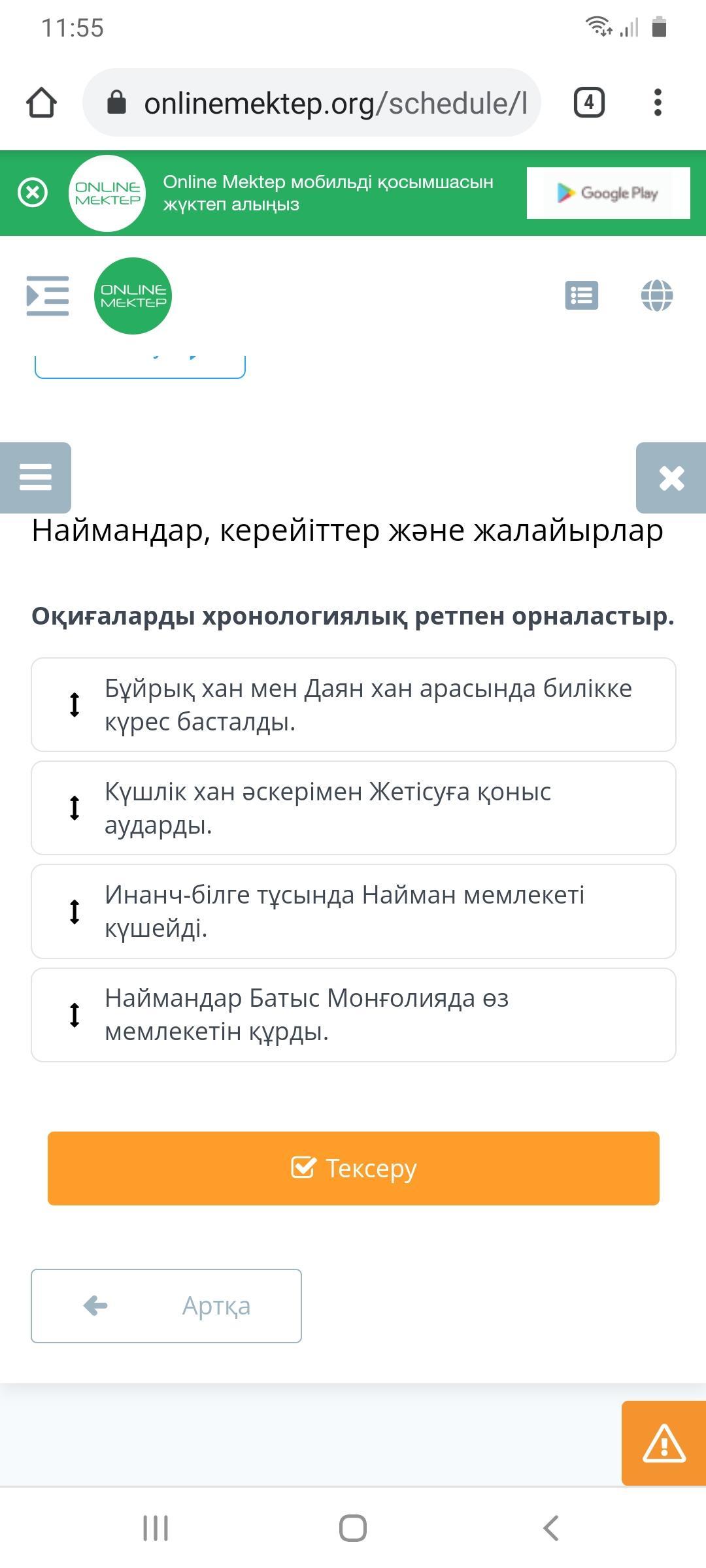Viewport: 706px width, 1568px height.
Task: Dismiss the Online Mektep app banner
Action: click(x=33, y=193)
